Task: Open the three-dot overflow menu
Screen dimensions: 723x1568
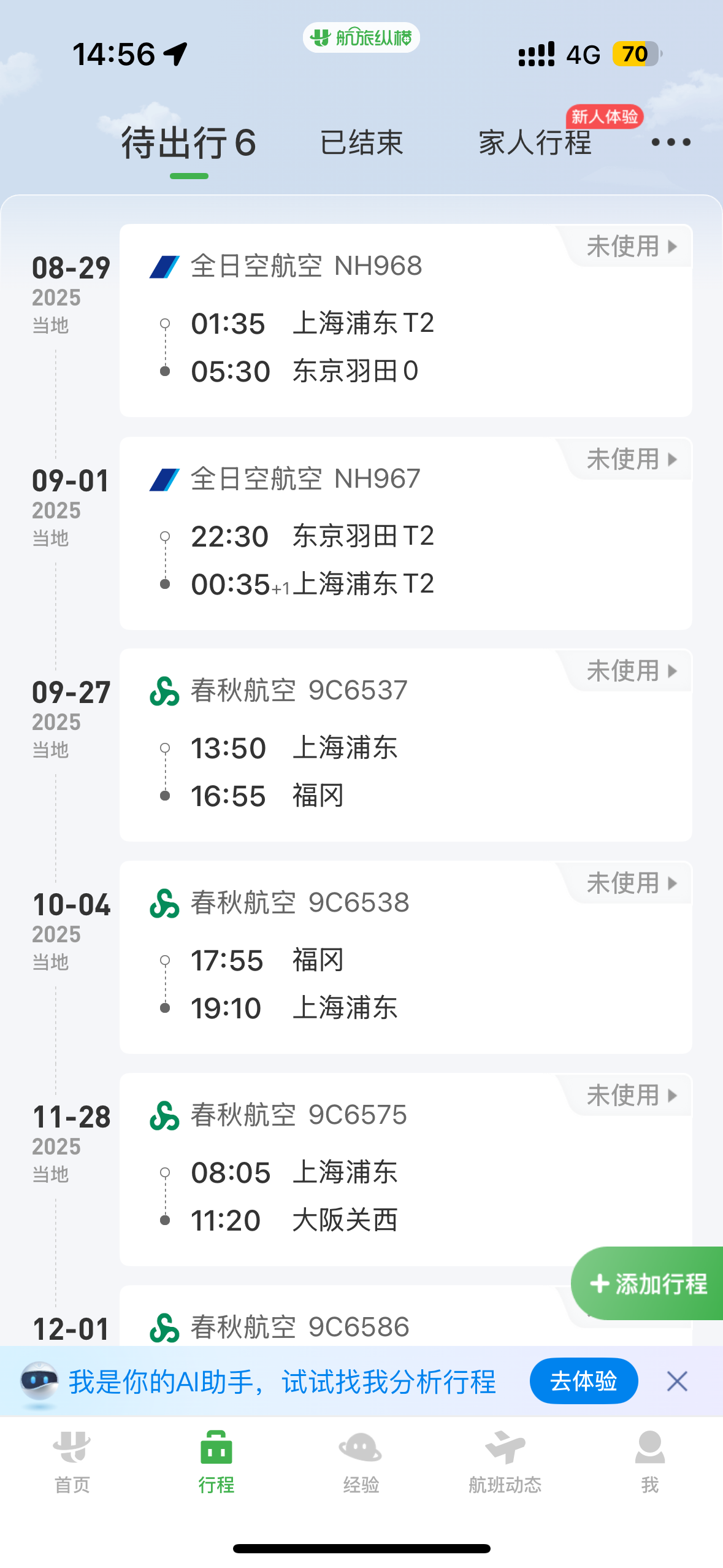Action: (x=671, y=142)
